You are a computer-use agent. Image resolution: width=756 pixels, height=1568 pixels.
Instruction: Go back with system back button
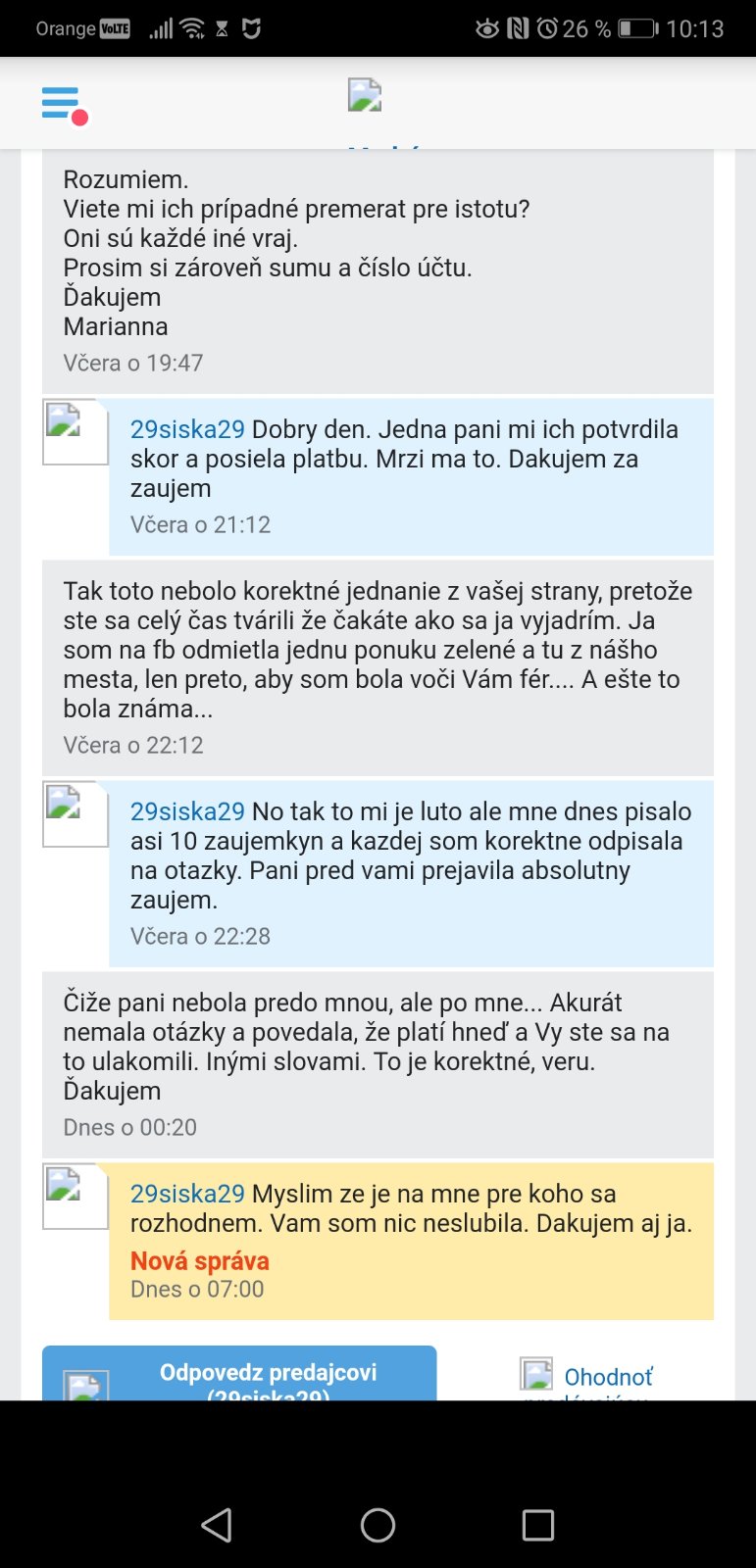(217, 1525)
